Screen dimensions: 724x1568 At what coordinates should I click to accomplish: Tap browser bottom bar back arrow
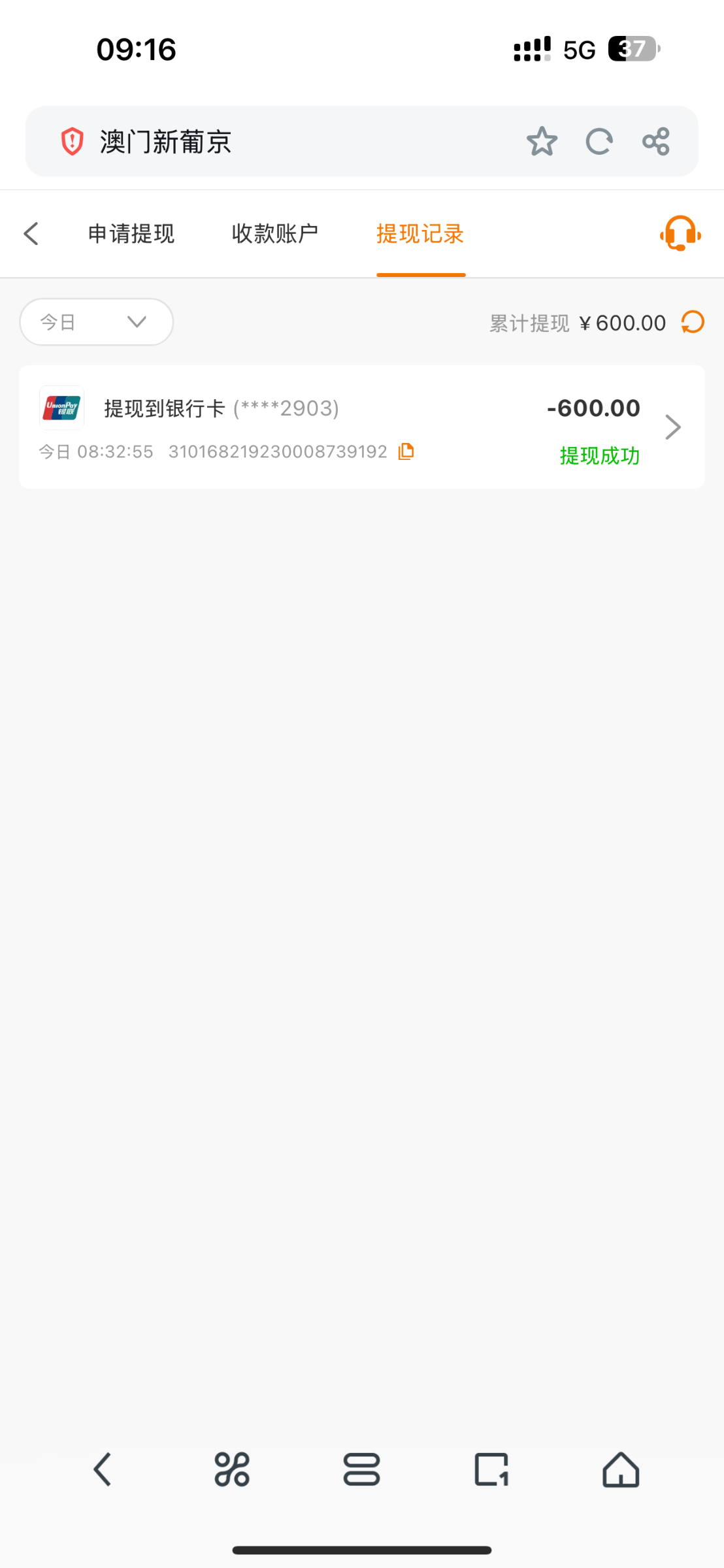pos(103,1469)
